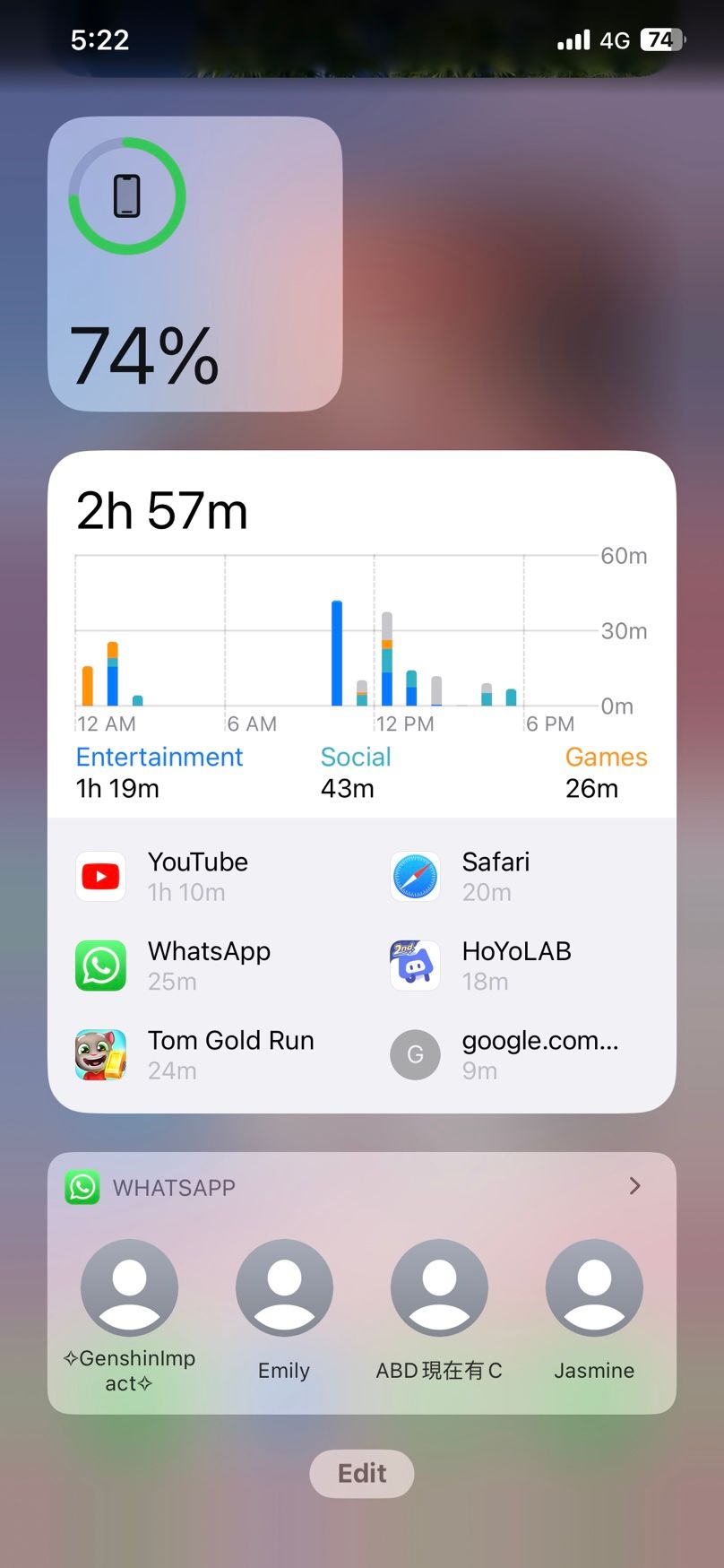The height and width of the screenshot is (1568, 724).
Task: Tap the WhatsApp icon in the WHATSAPP widget header
Action: click(x=82, y=1187)
